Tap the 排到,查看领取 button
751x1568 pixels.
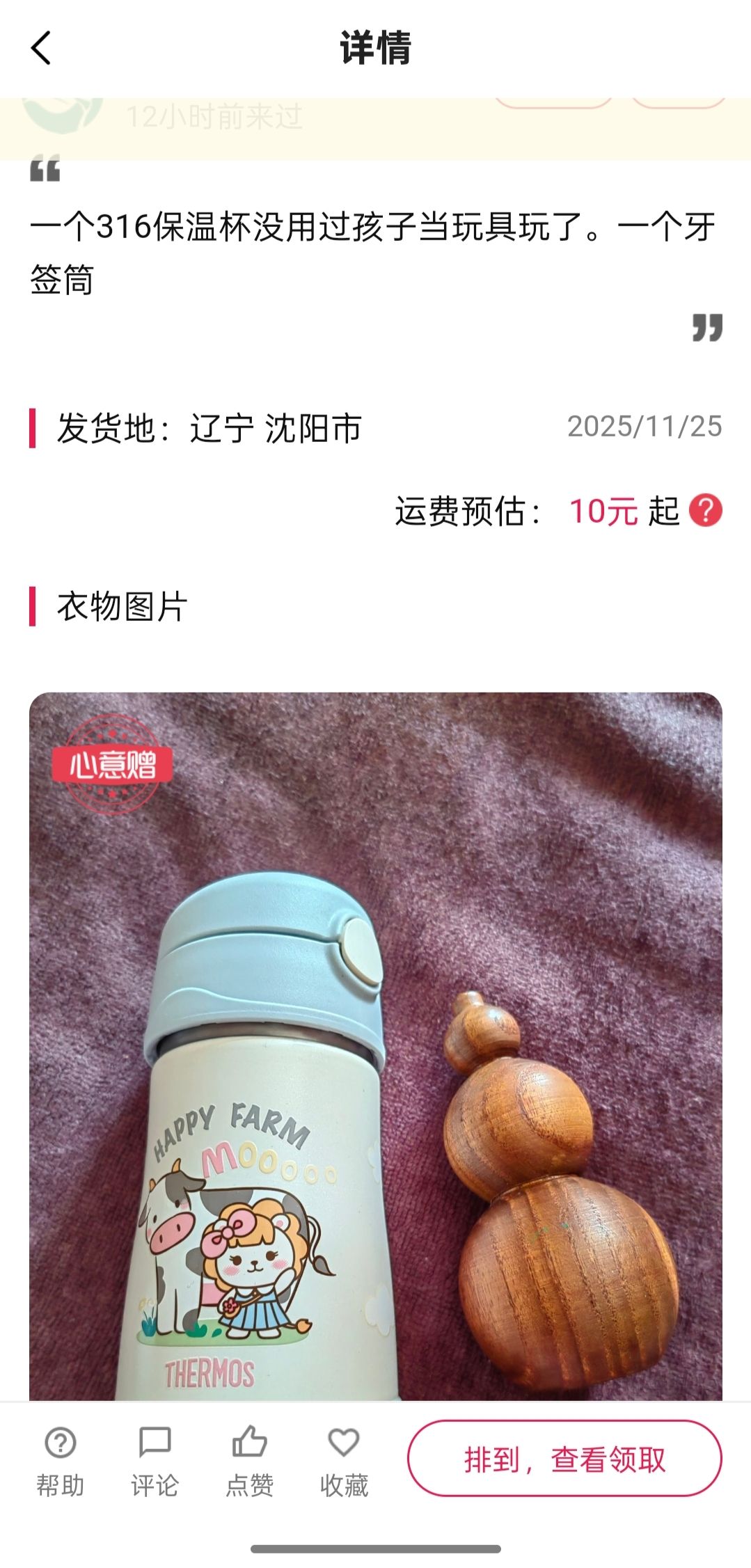[564, 1459]
